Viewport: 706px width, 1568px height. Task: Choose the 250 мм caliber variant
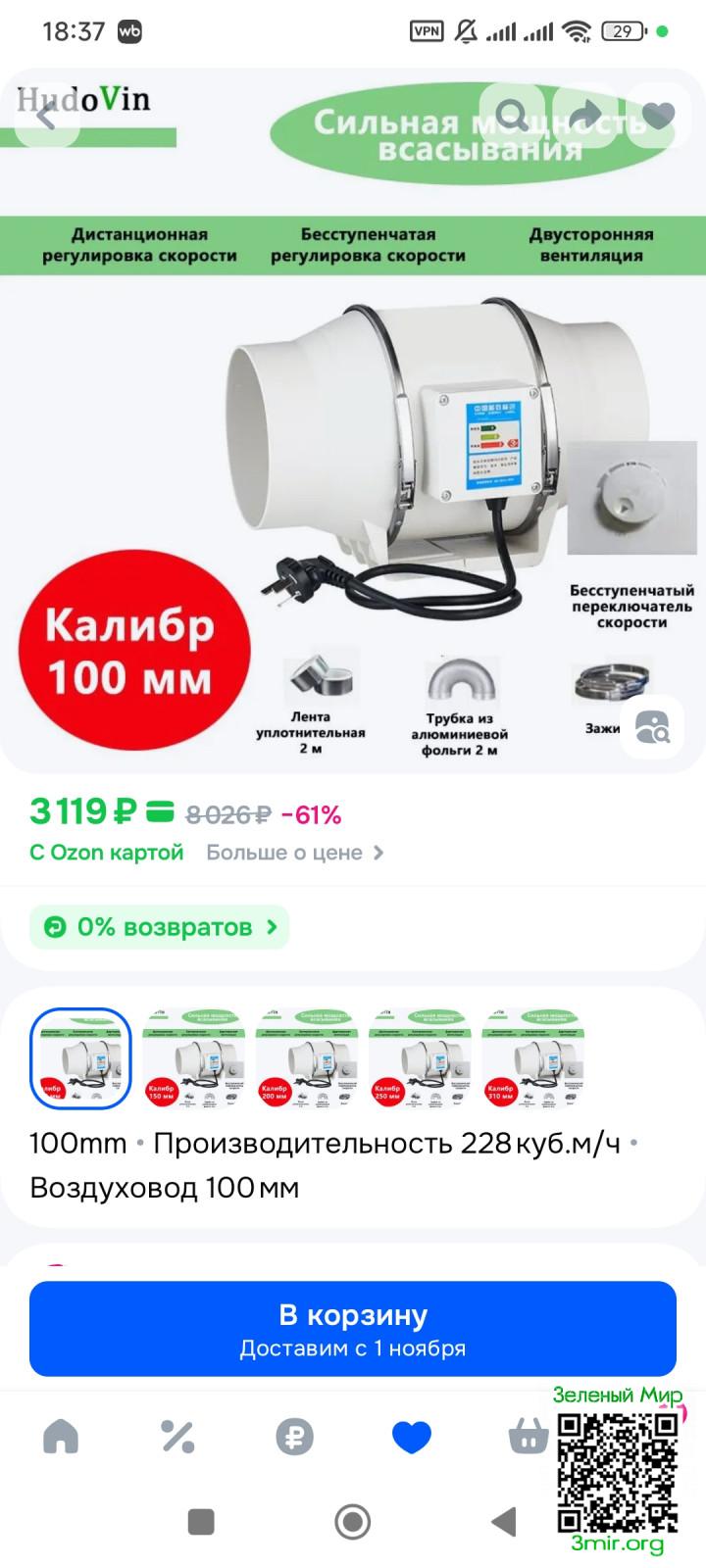click(420, 1058)
